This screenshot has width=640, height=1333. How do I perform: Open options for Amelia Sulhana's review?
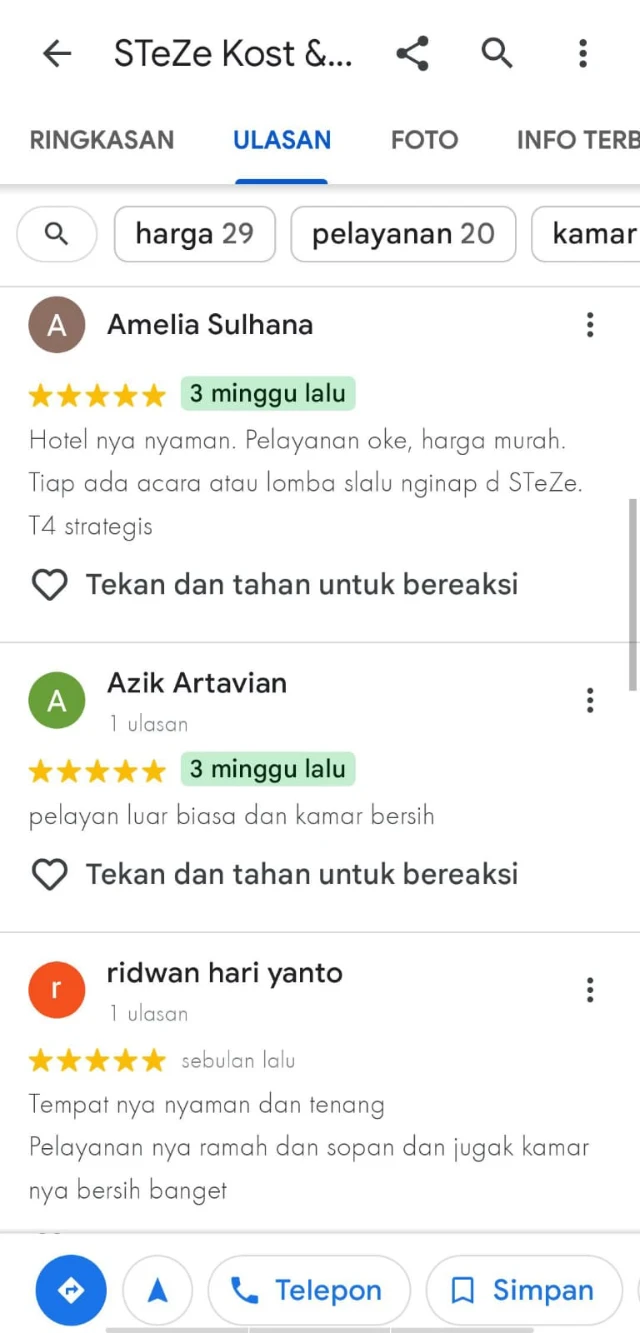pyautogui.click(x=590, y=325)
